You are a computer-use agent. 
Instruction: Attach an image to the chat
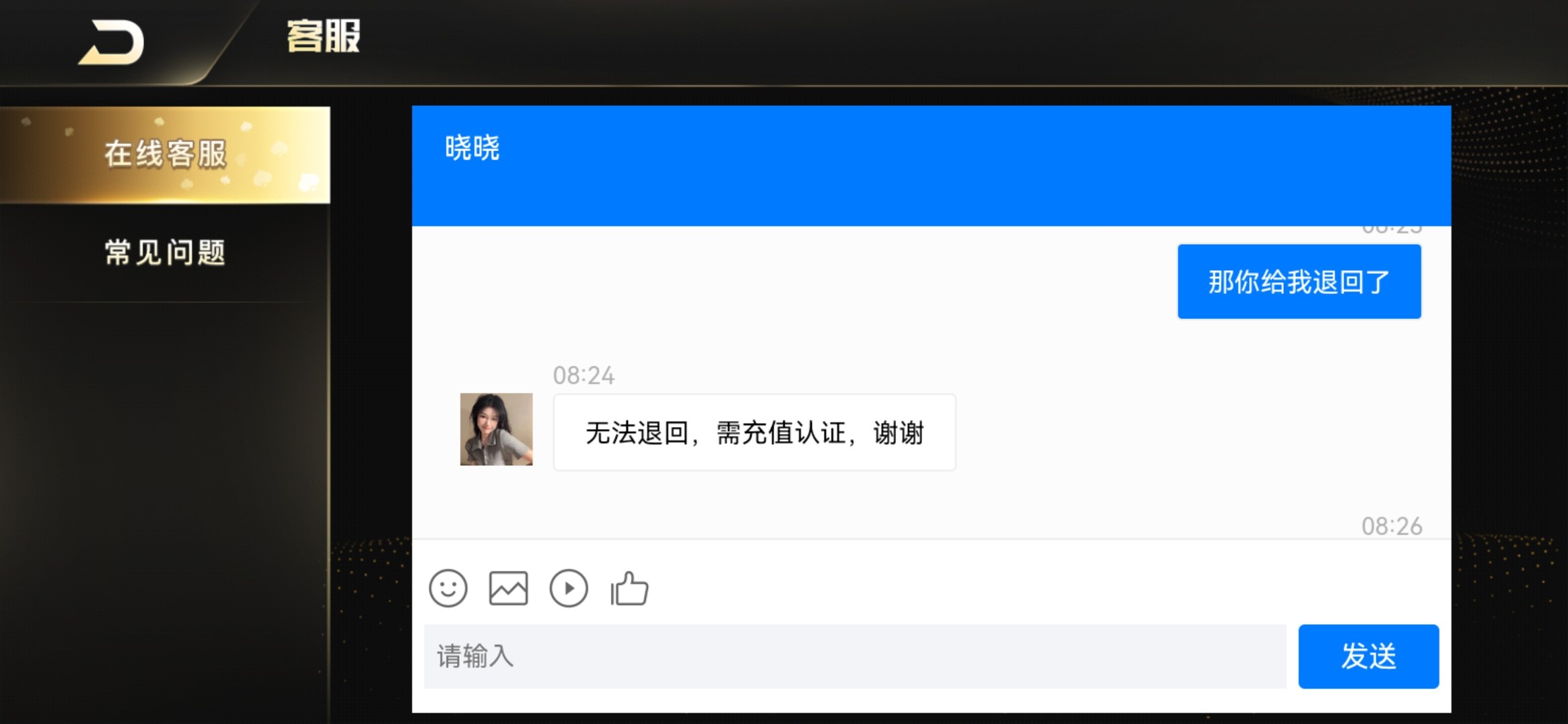click(x=509, y=589)
